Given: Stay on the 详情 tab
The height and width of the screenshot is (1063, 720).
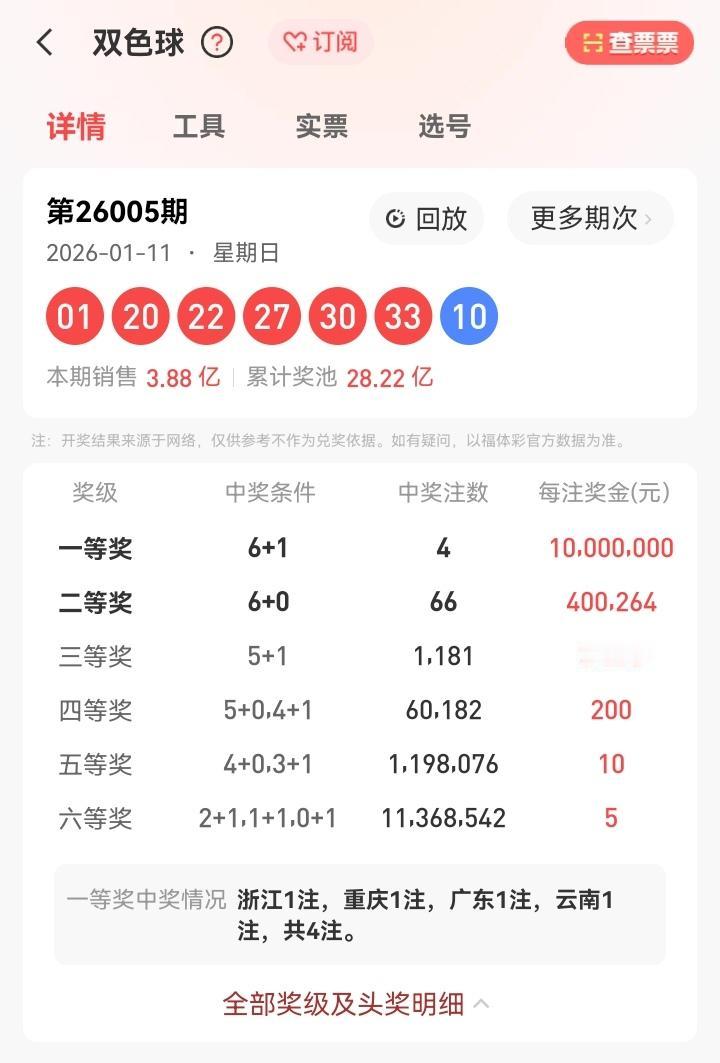Looking at the screenshot, I should point(74,126).
